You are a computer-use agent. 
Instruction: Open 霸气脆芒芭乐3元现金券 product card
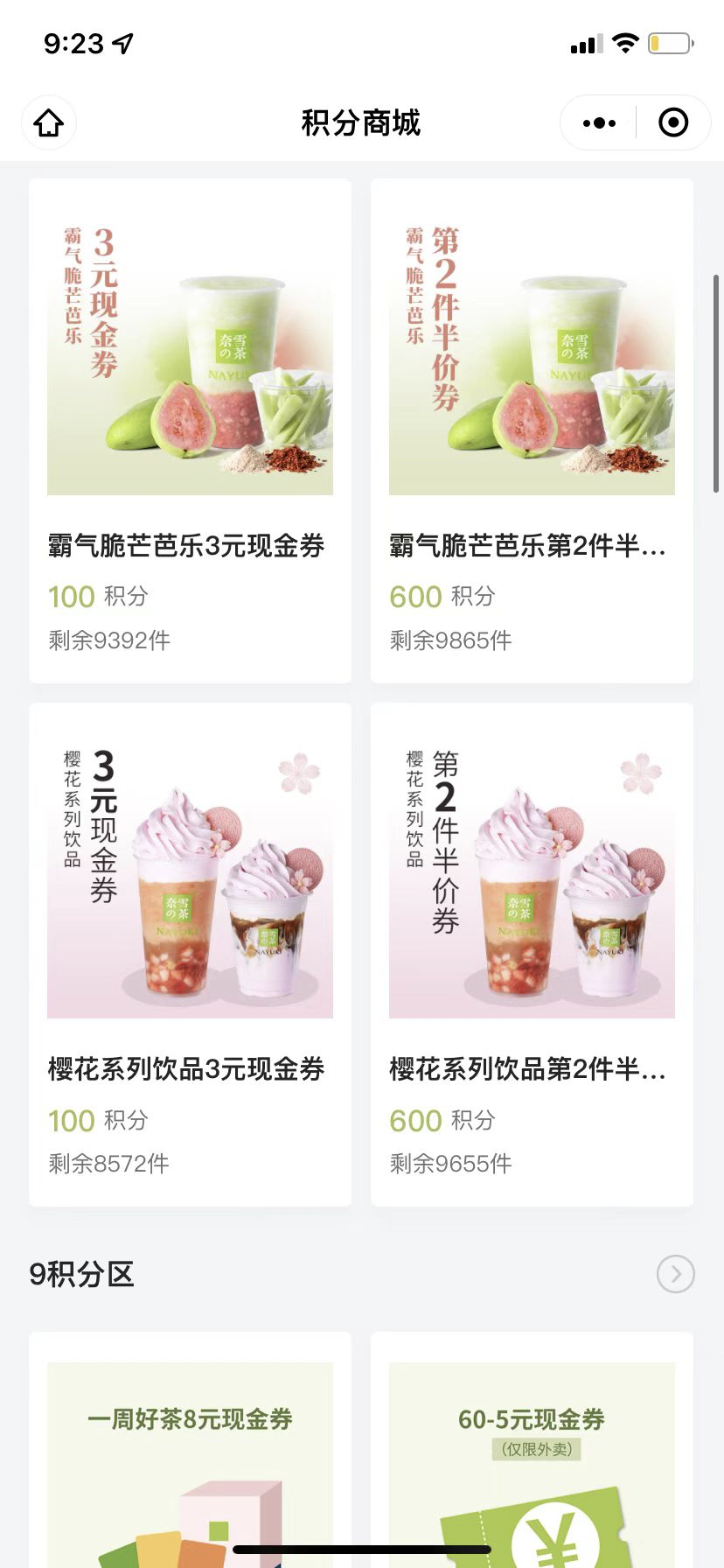190,430
